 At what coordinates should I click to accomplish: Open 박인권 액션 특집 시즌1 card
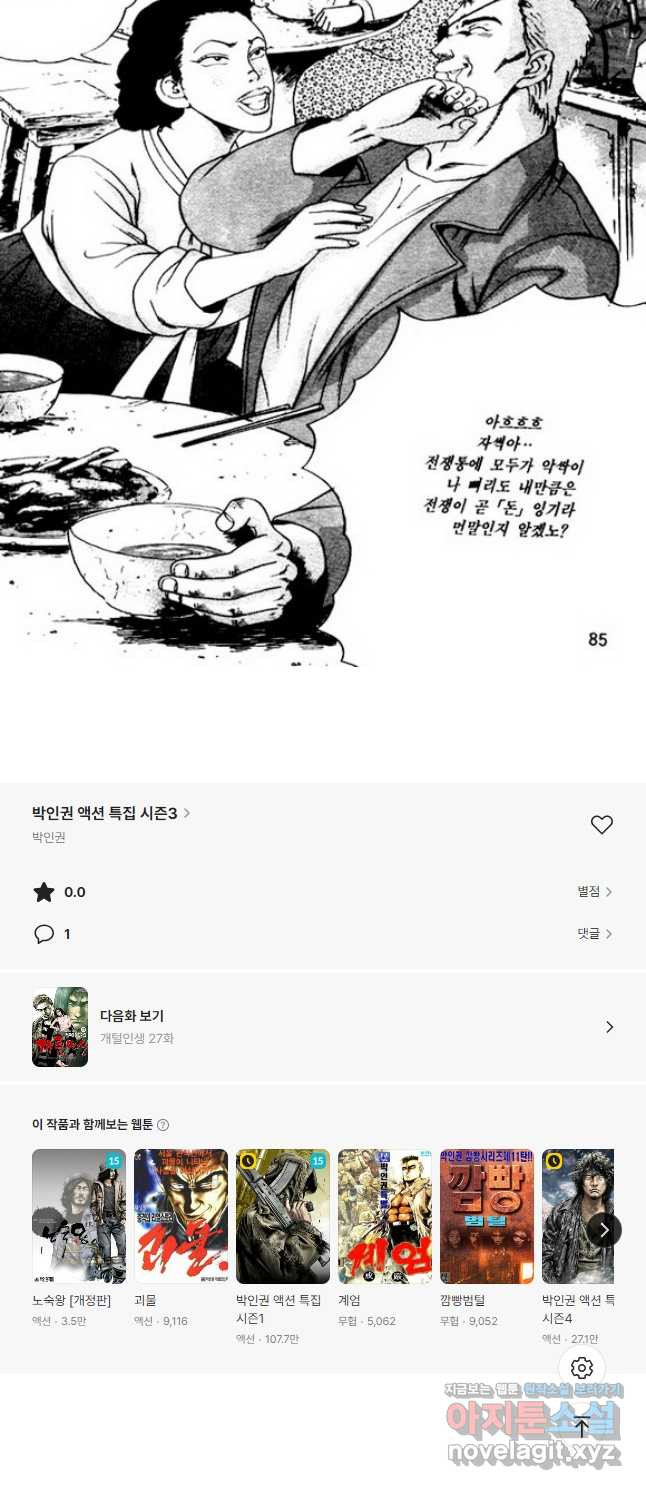tap(283, 1216)
